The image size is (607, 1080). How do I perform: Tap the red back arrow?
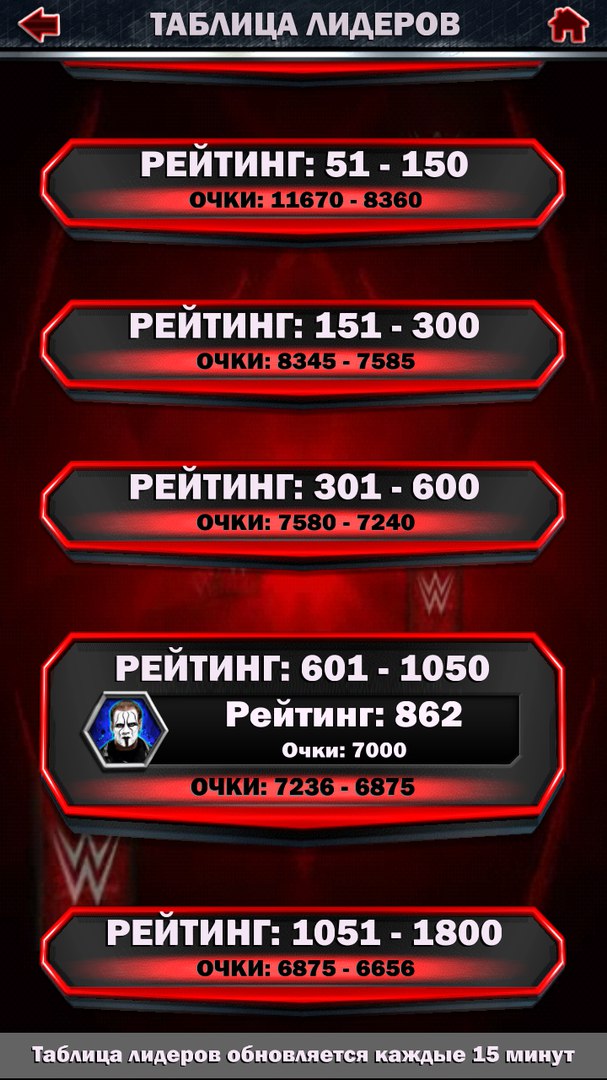(x=39, y=25)
